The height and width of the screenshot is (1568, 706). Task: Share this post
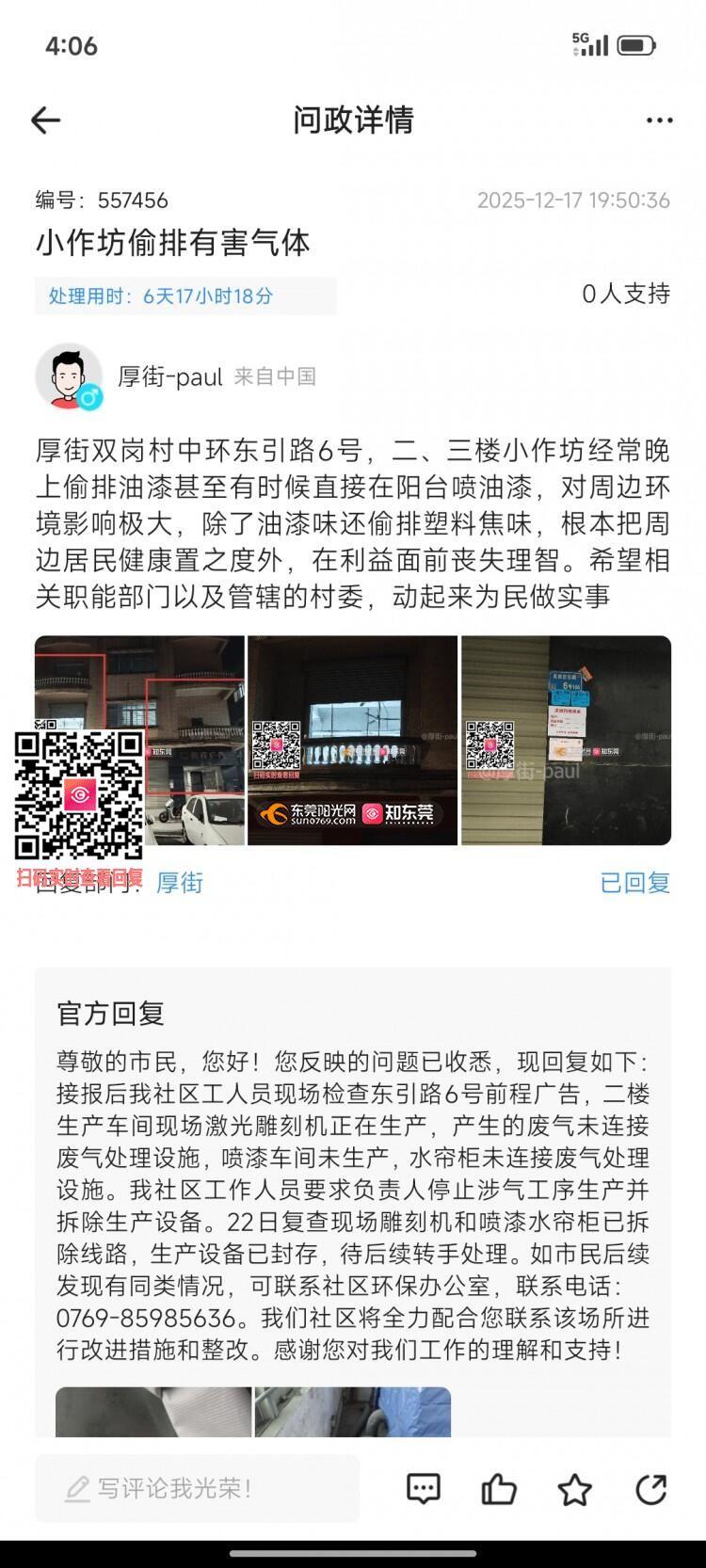(650, 1489)
